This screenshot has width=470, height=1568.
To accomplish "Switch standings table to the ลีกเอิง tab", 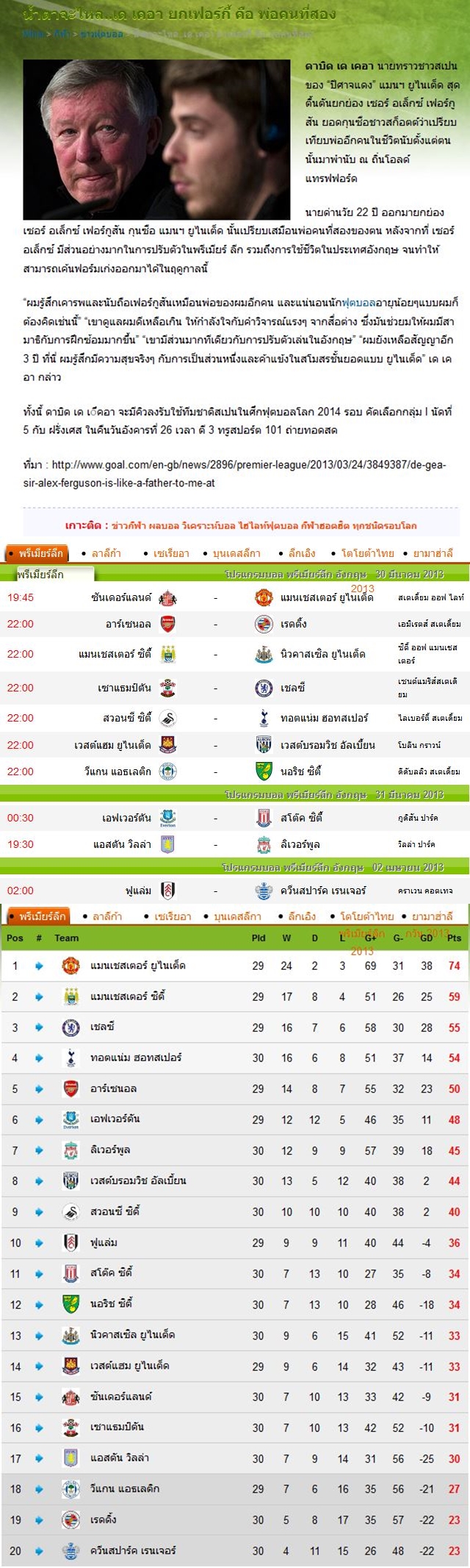I will coord(301,916).
